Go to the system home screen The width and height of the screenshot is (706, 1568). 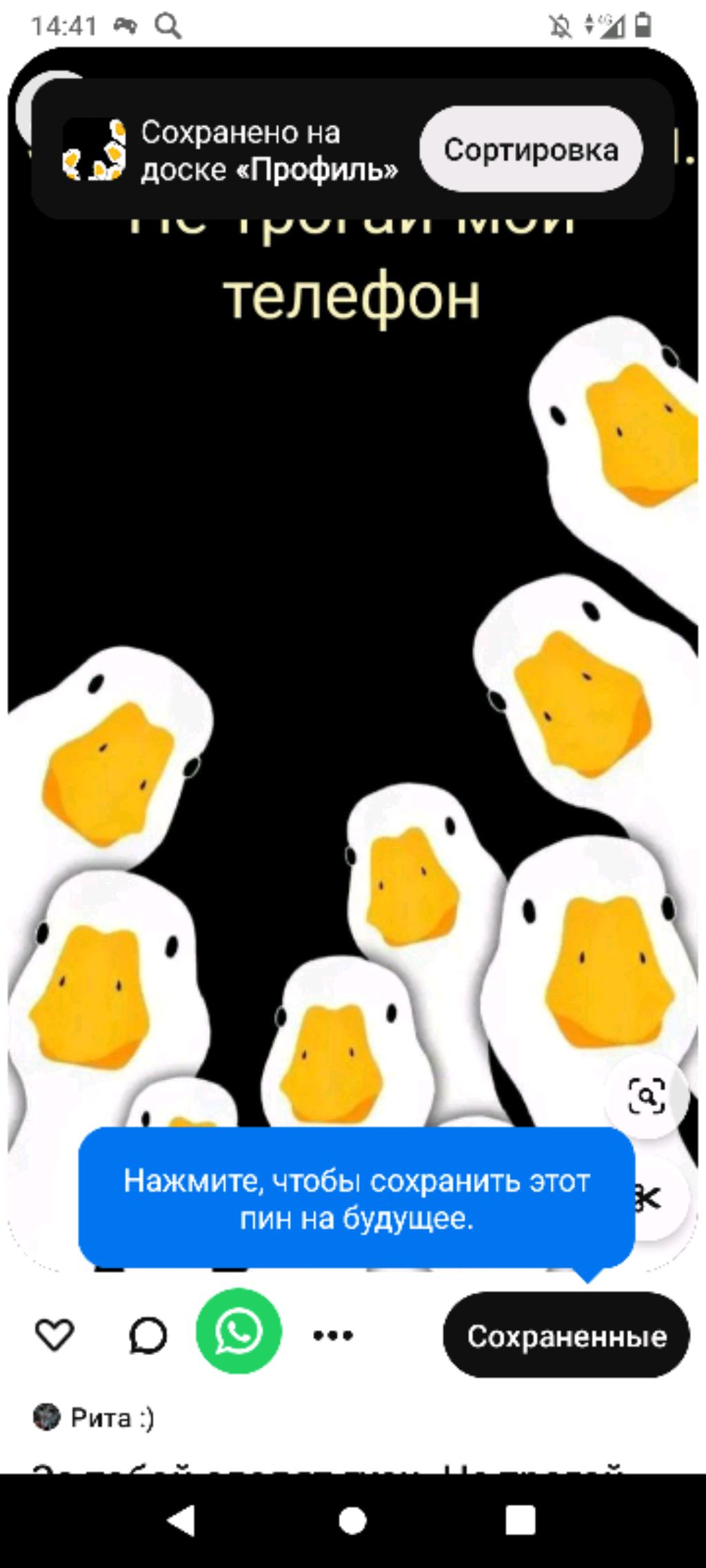pos(352,1520)
